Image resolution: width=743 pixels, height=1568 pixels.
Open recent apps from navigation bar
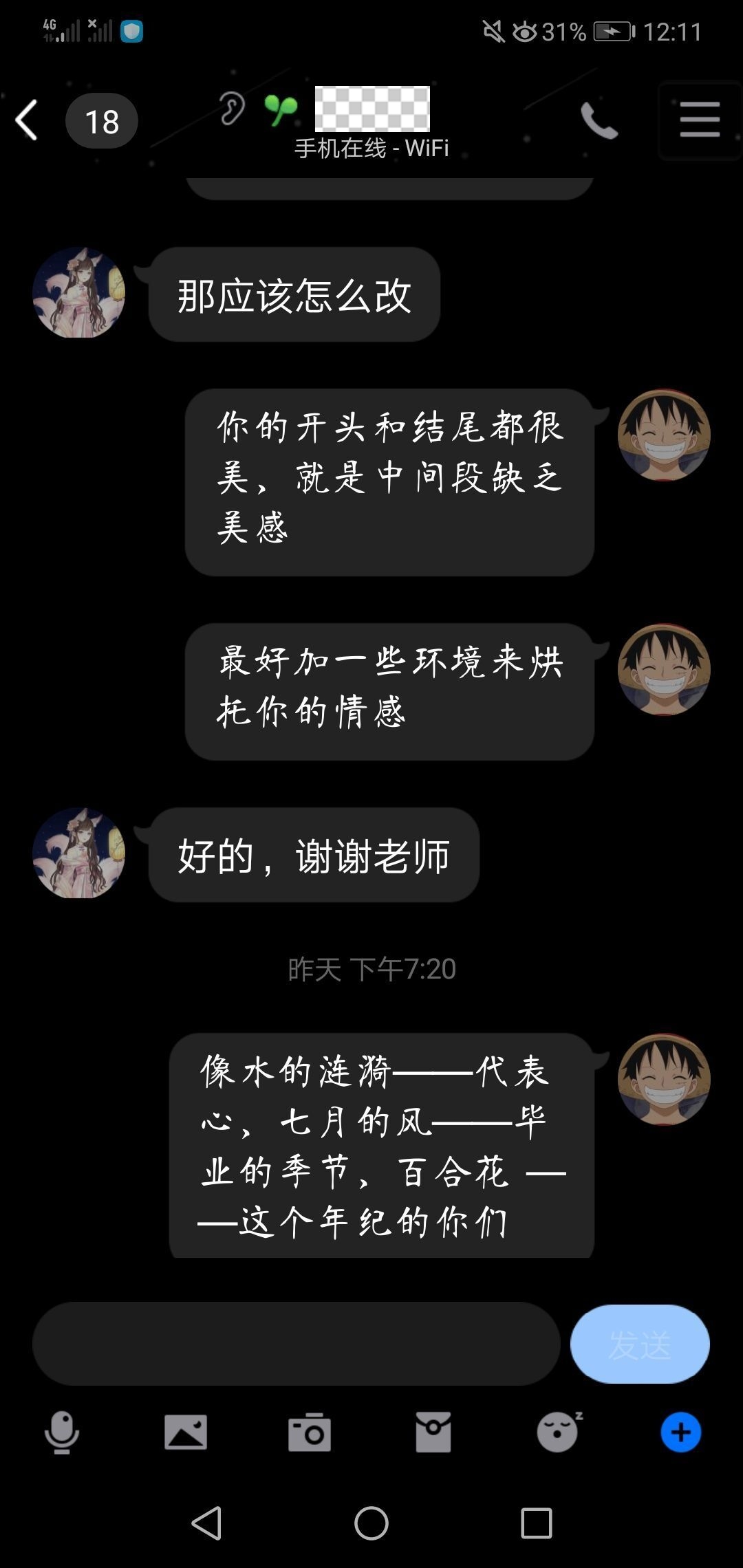tap(536, 1523)
